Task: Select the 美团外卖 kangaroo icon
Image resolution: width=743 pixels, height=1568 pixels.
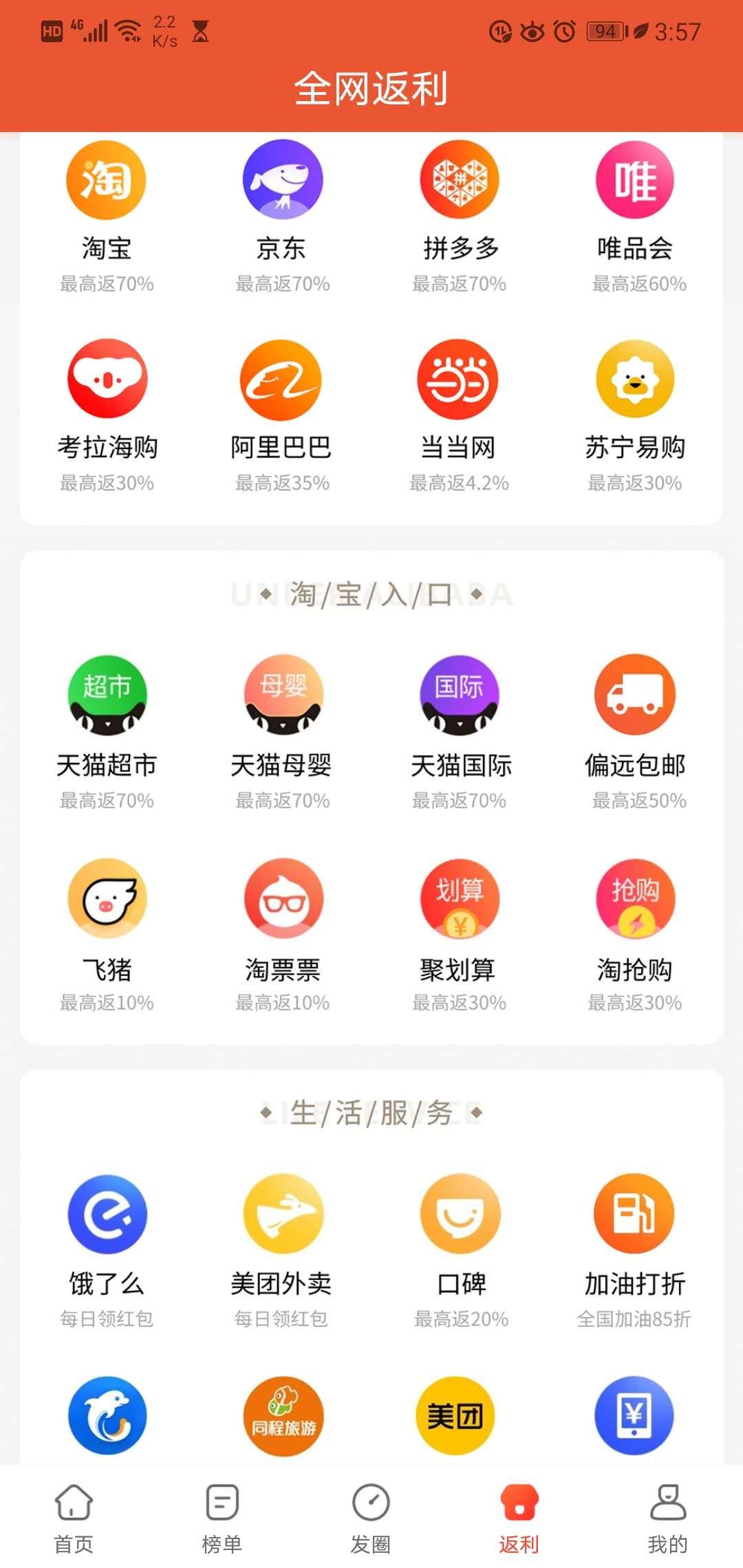Action: pos(283,1214)
